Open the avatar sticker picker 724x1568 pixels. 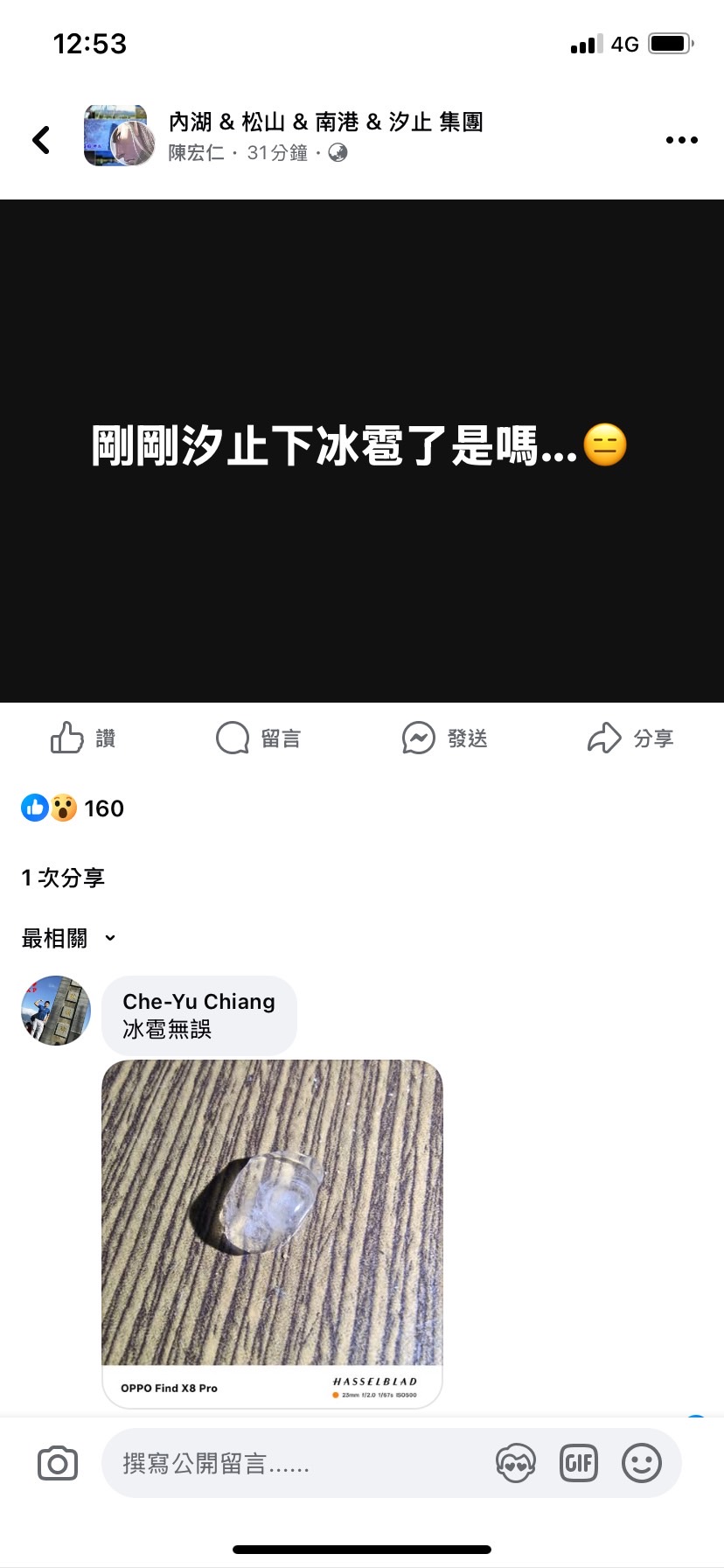point(515,1464)
